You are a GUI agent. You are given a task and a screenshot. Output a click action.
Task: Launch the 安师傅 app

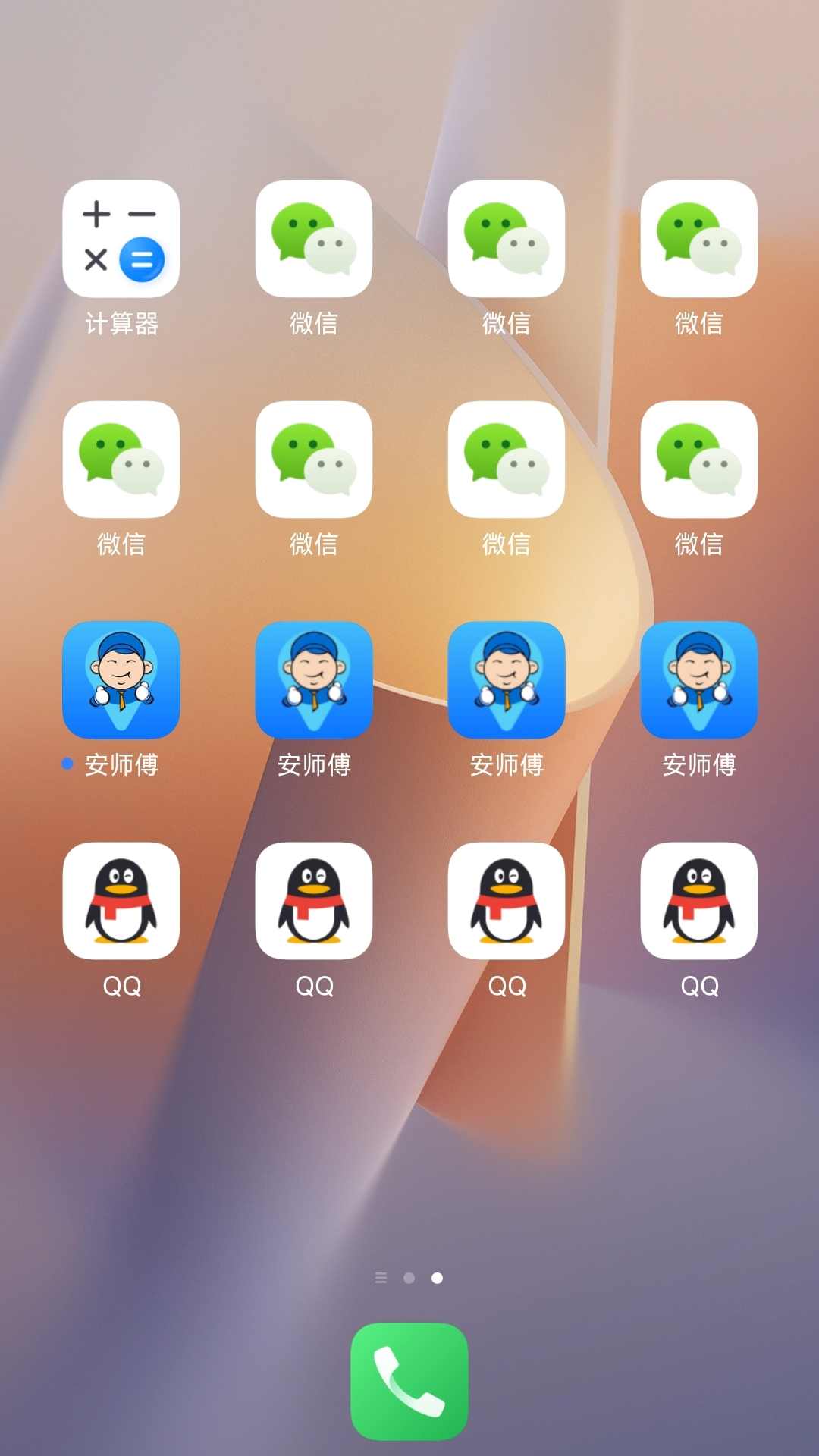click(x=314, y=680)
